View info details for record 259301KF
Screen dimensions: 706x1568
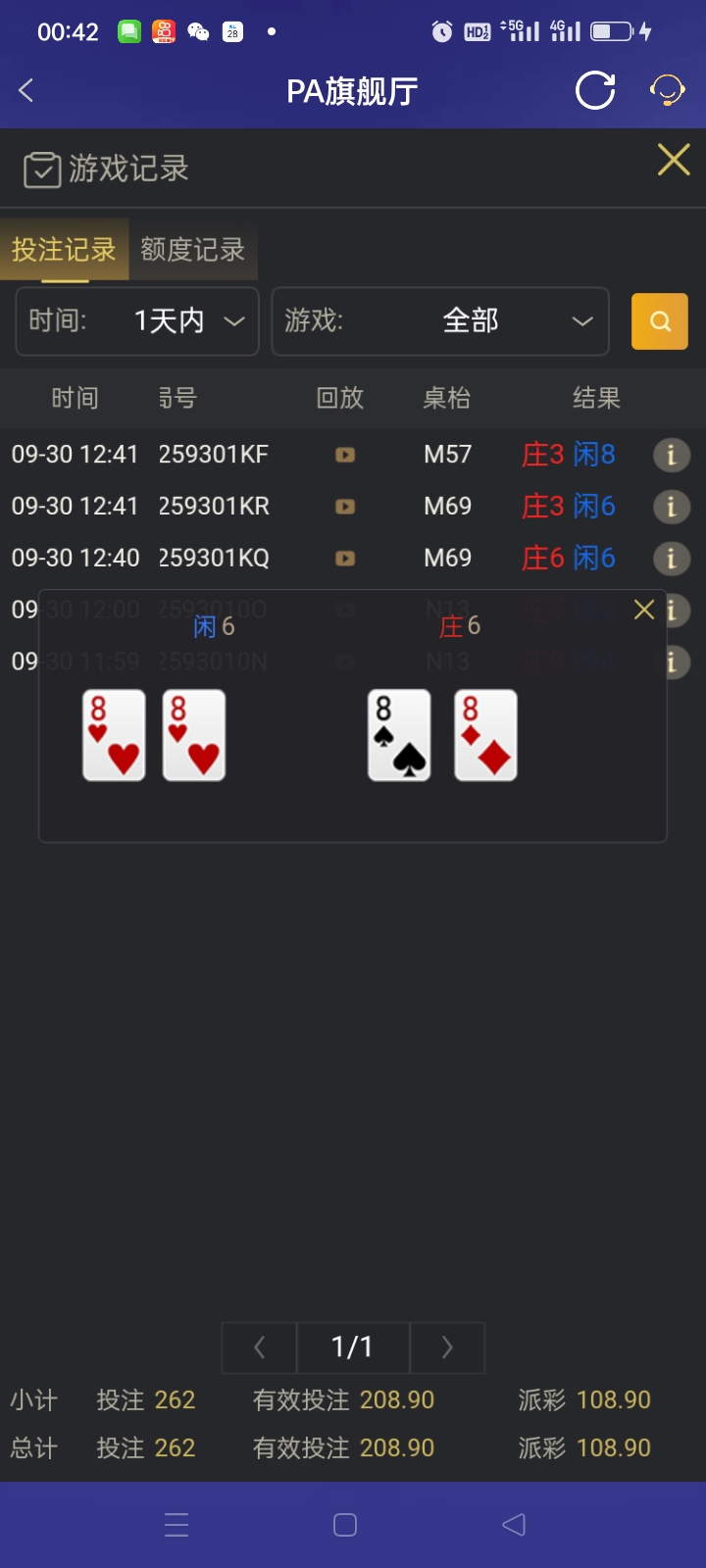click(672, 455)
